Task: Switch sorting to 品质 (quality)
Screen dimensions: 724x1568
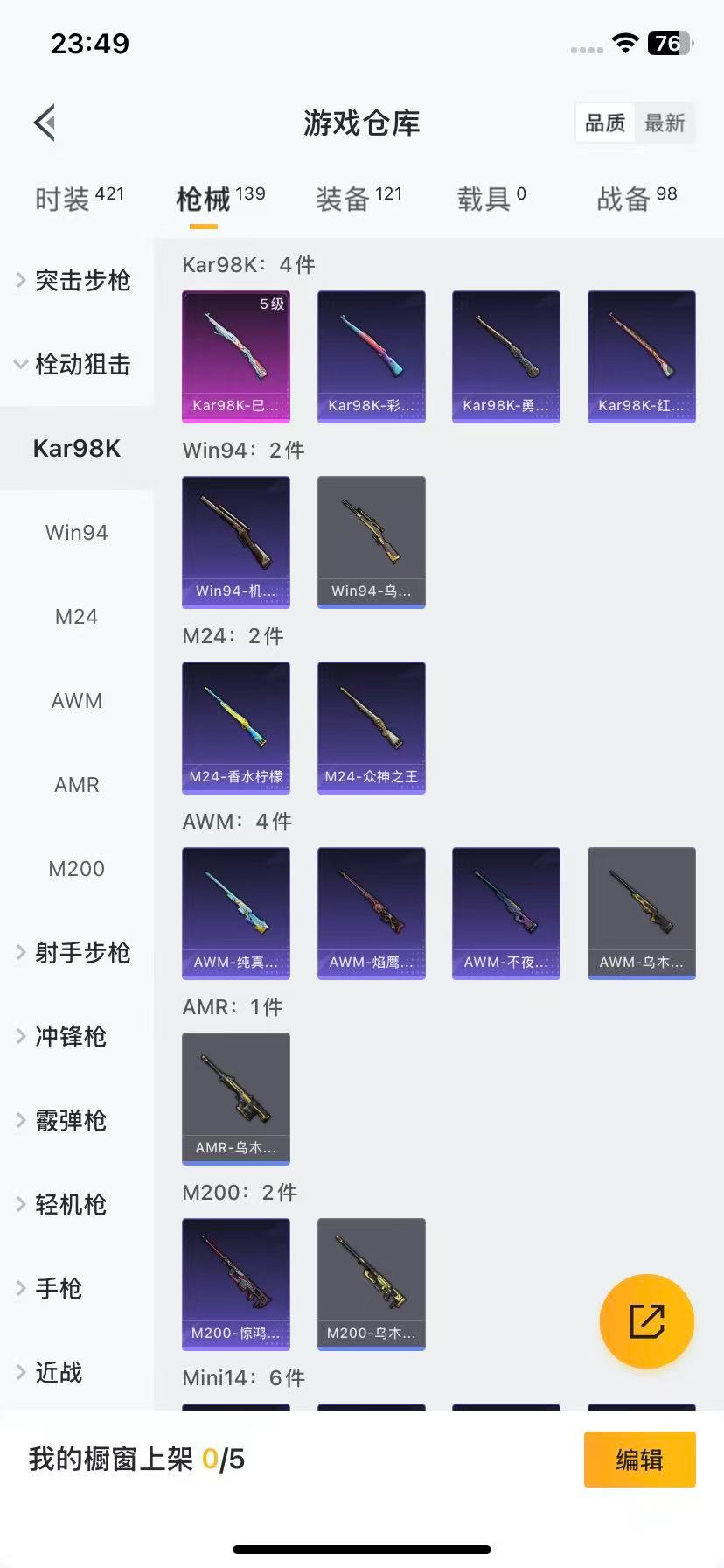Action: tap(604, 122)
